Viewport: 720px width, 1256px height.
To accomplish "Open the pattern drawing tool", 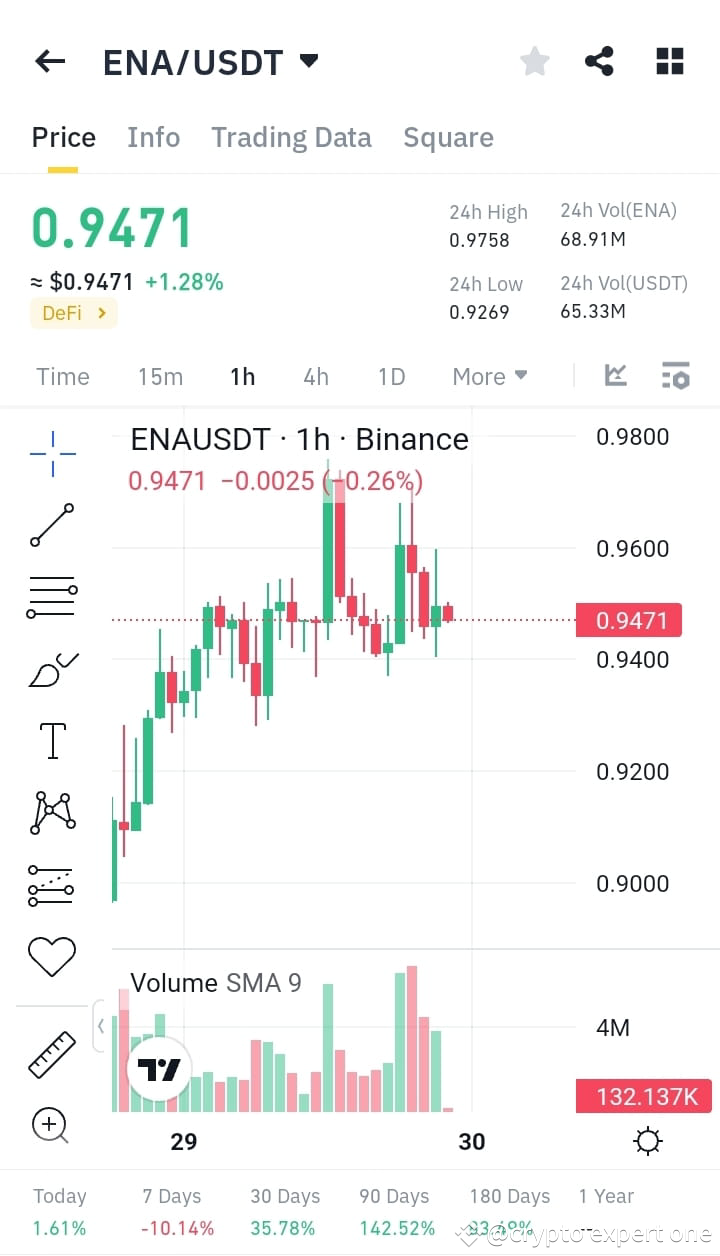I will (52, 810).
